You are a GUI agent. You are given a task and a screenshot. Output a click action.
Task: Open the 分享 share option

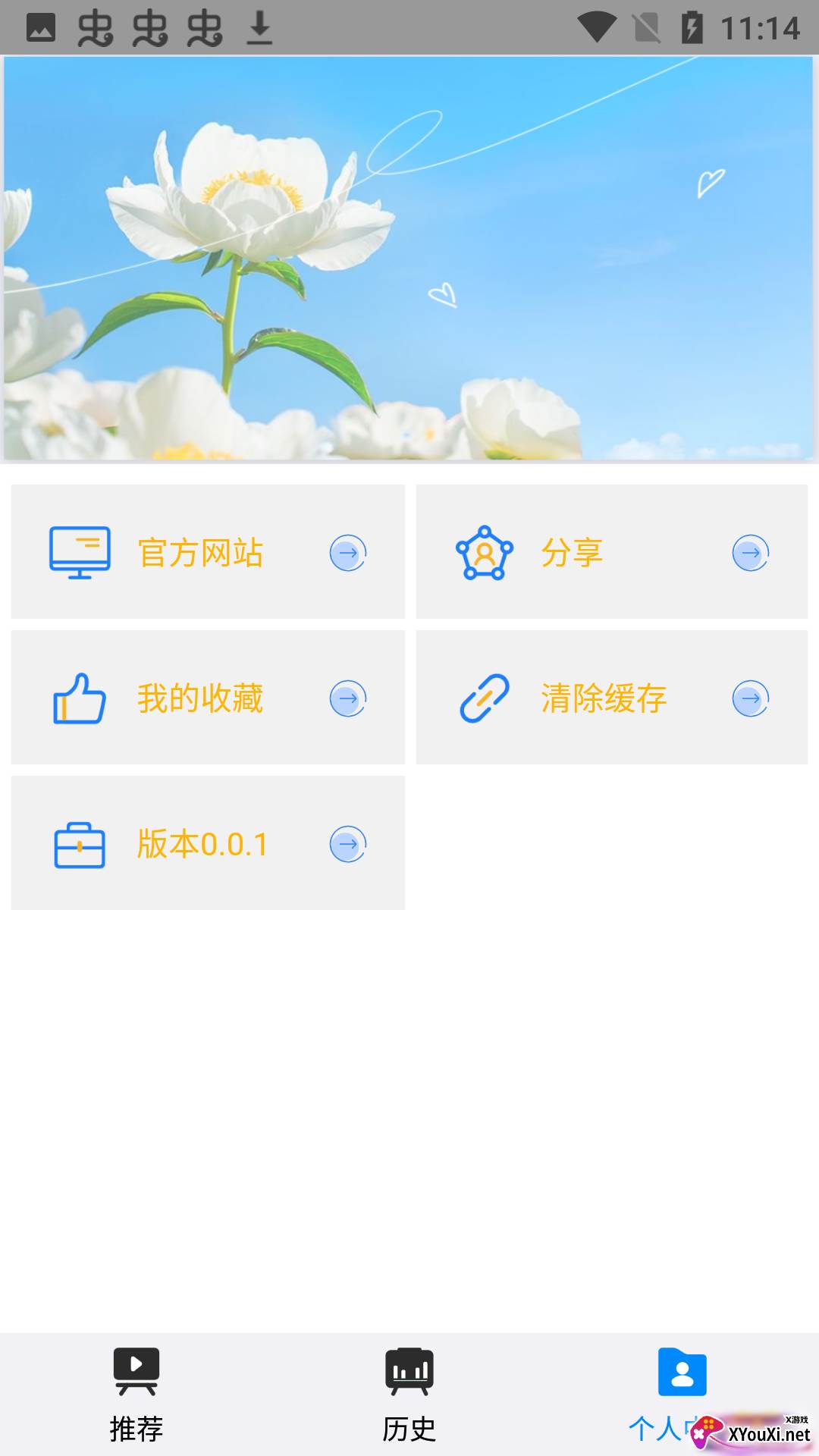pos(611,552)
